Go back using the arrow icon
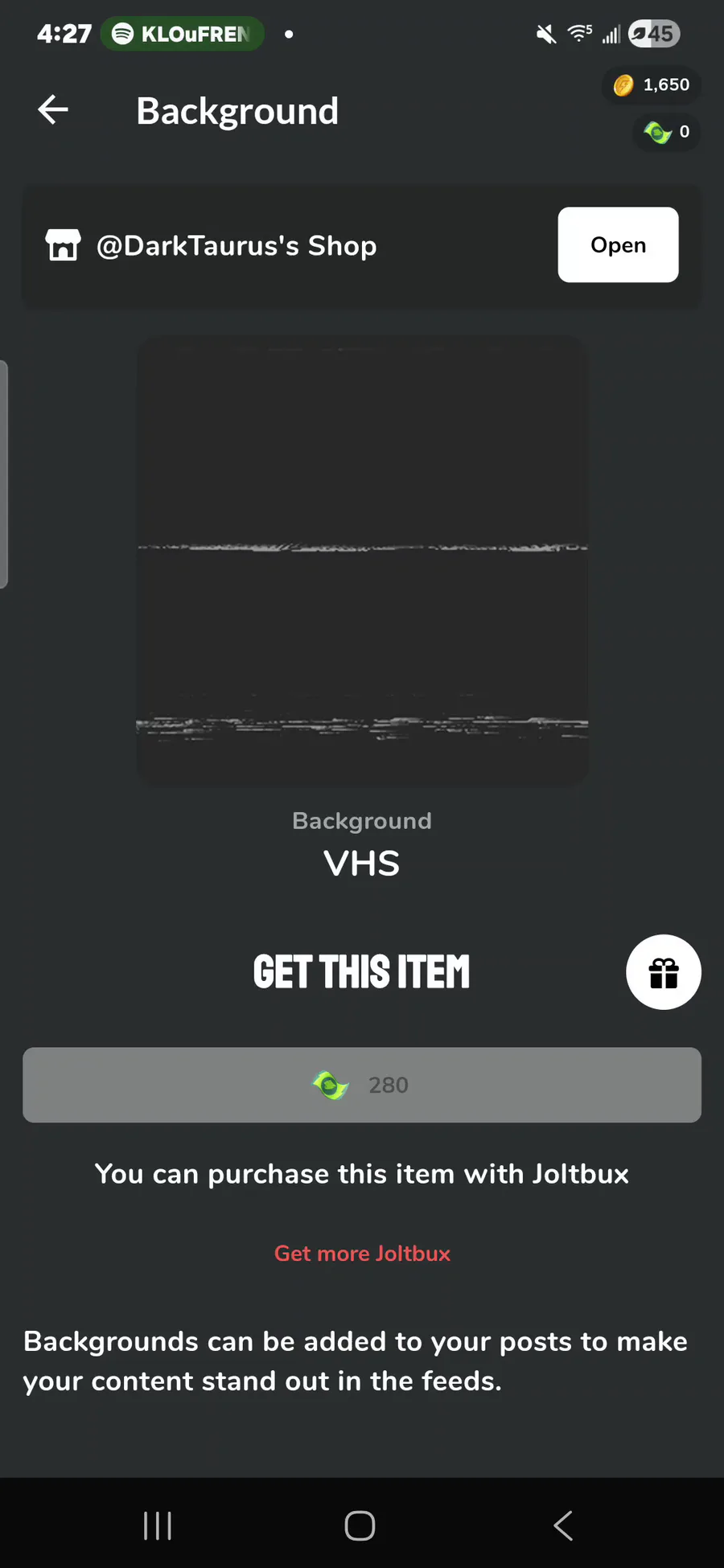The image size is (724, 1568). 53,110
